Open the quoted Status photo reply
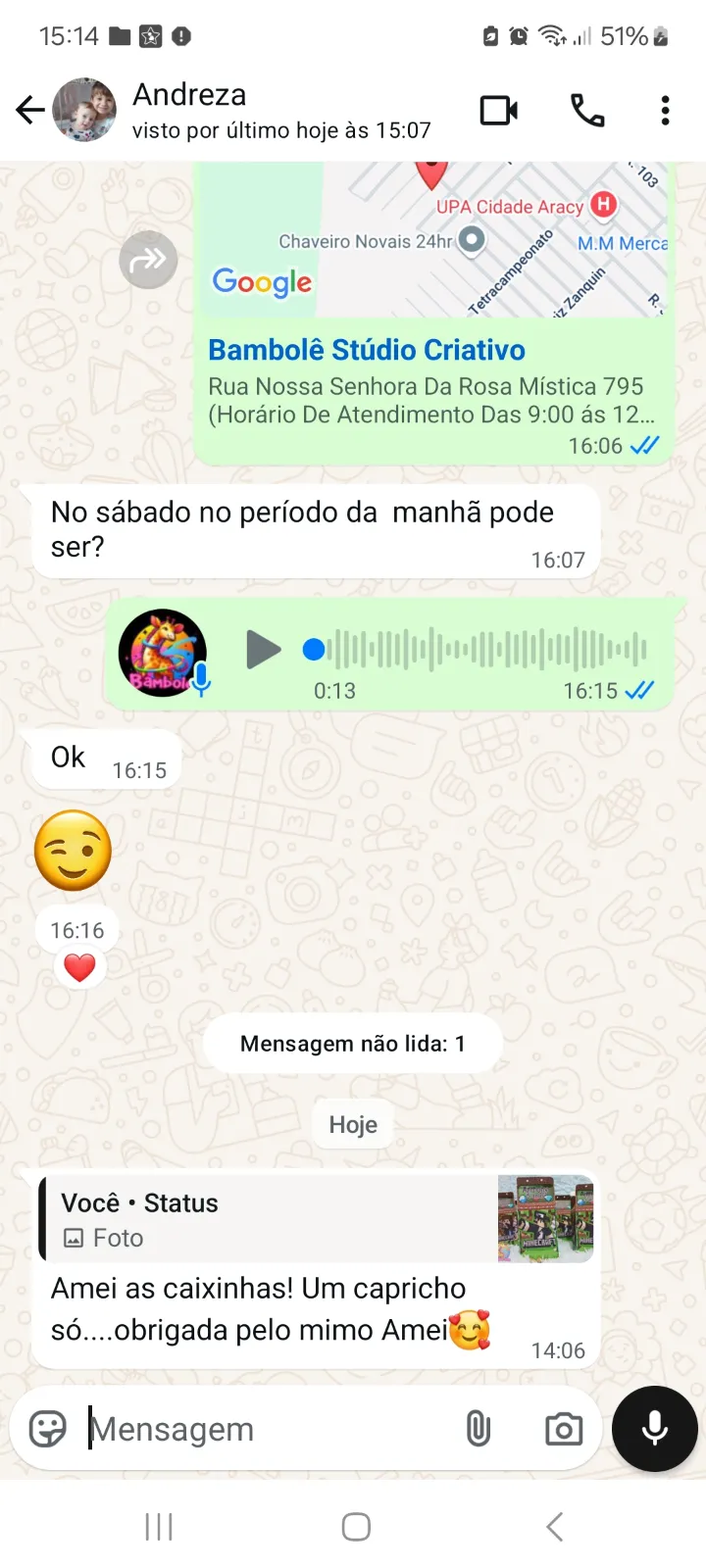Viewport: 706px width, 1568px height. coord(314,1219)
